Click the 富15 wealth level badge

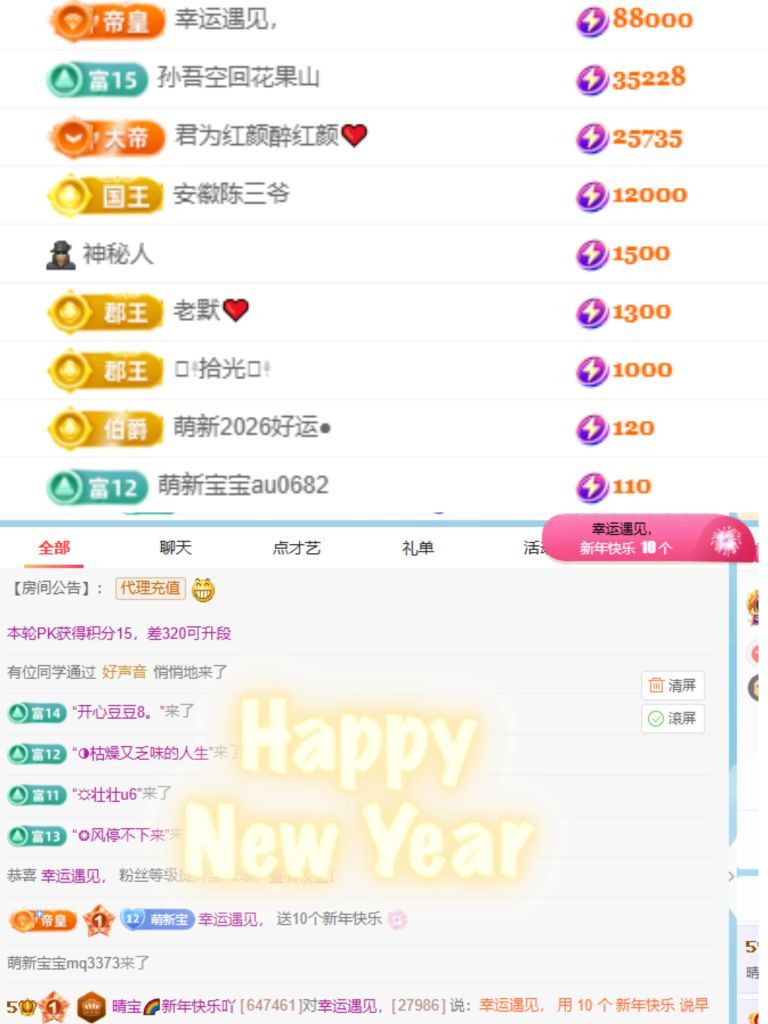pyautogui.click(x=97, y=79)
